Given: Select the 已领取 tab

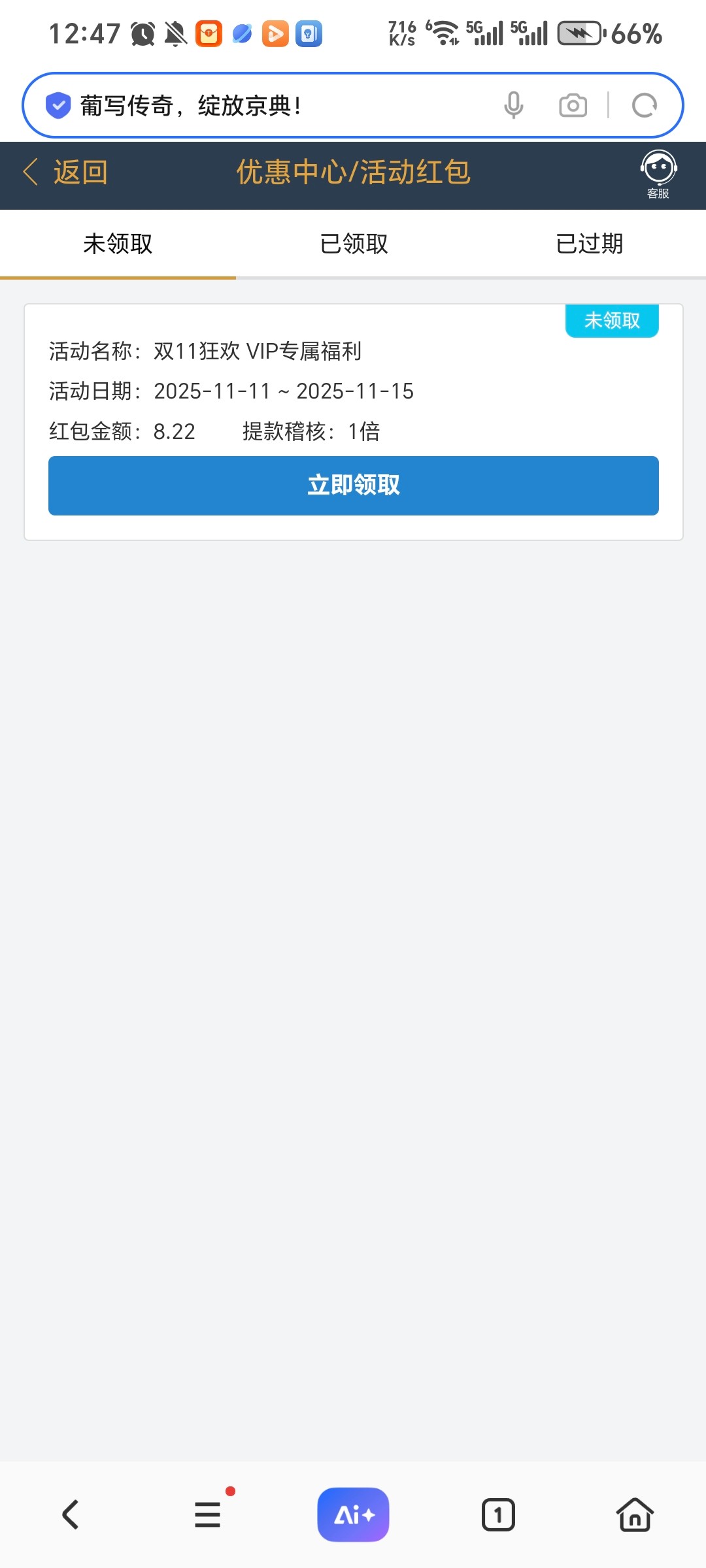Looking at the screenshot, I should coord(353,242).
